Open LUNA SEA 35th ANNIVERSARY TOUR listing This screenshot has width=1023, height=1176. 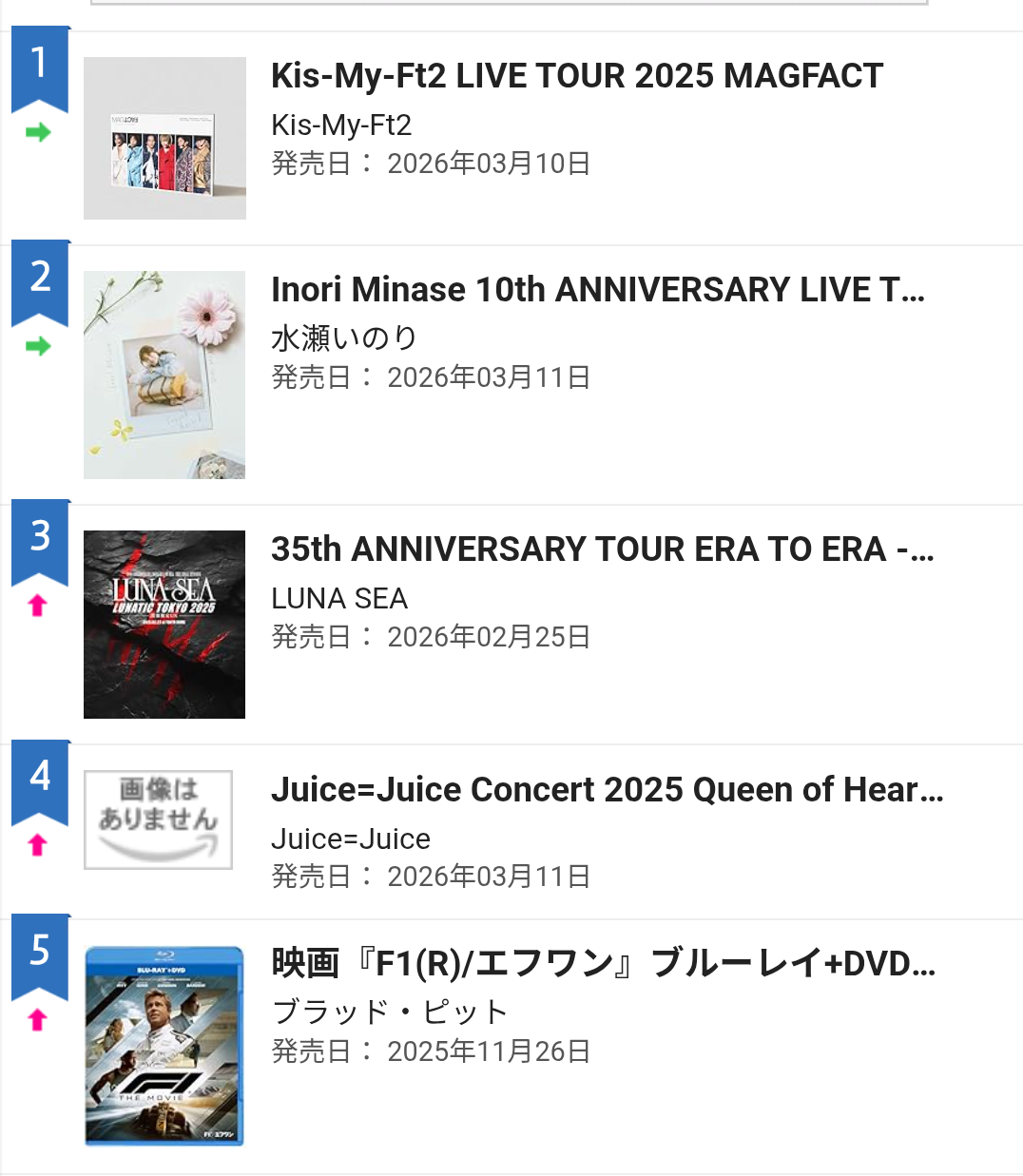point(602,549)
